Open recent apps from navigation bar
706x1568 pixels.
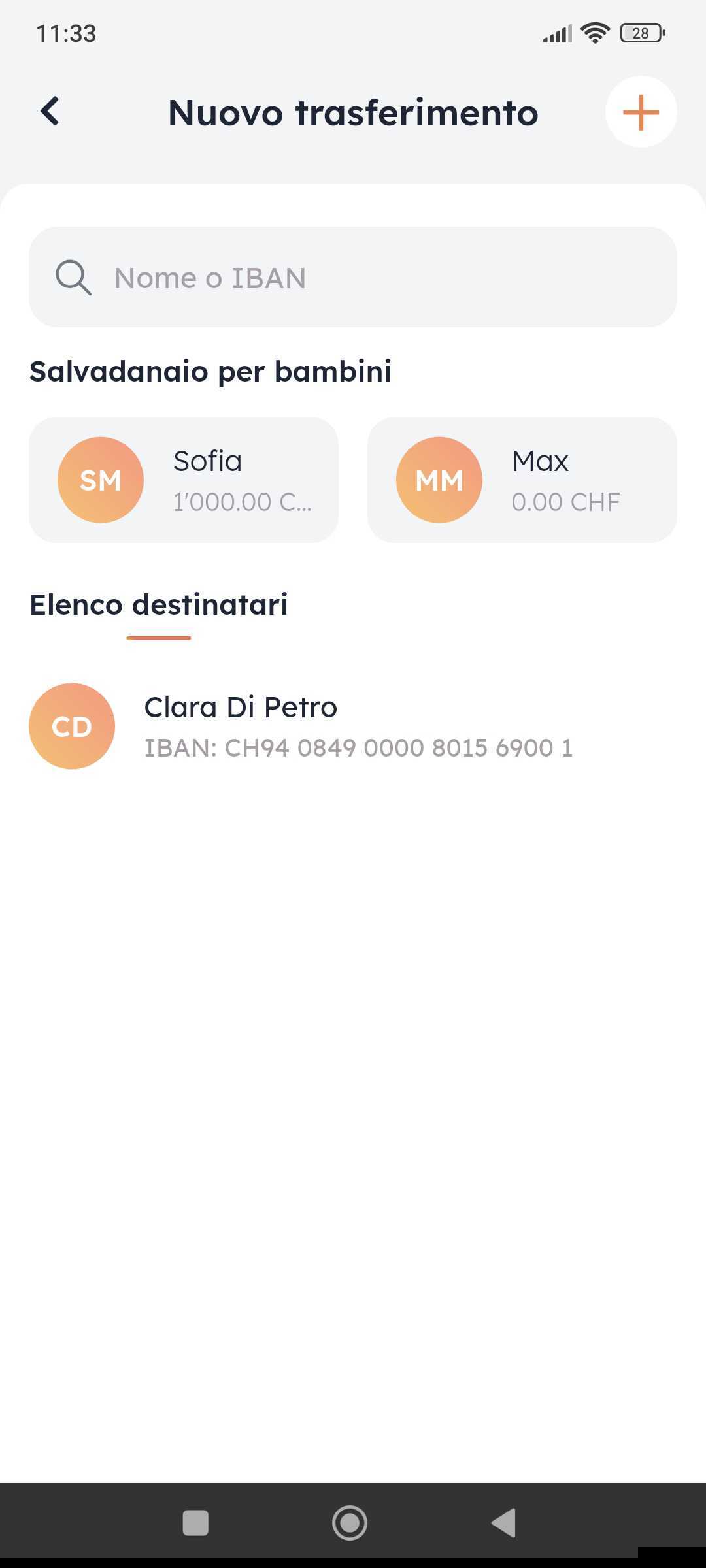pos(195,1523)
